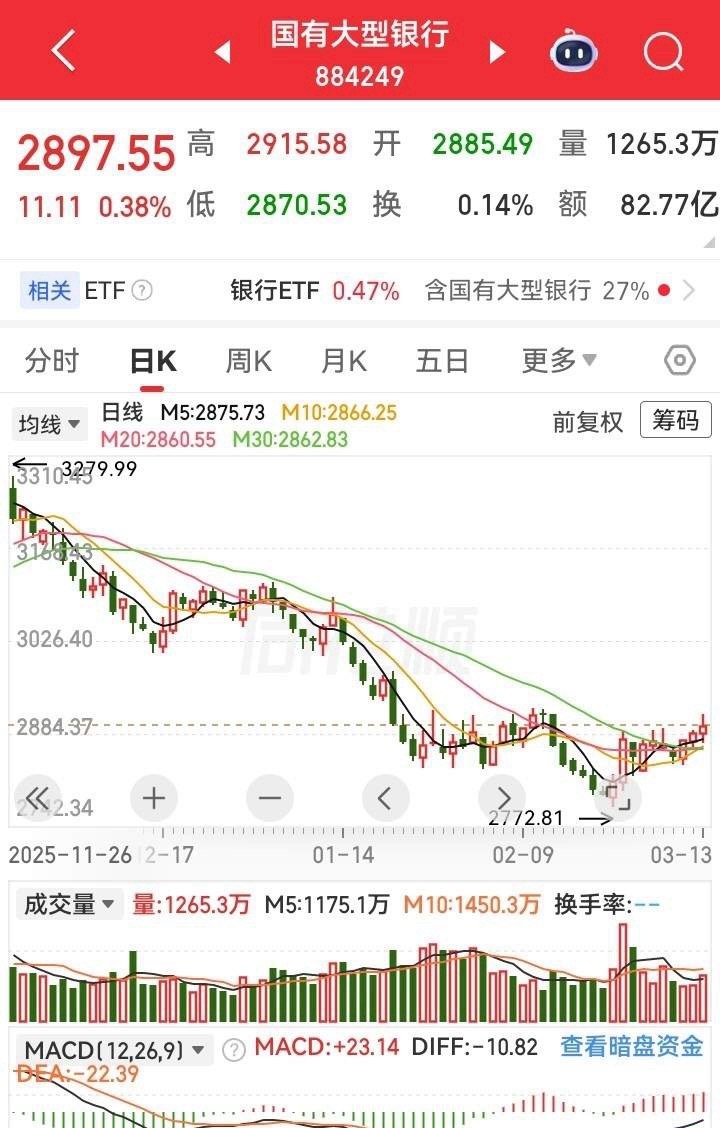This screenshot has width=720, height=1128.
Task: Zoom in on the chart with plus icon
Action: pyautogui.click(x=153, y=798)
